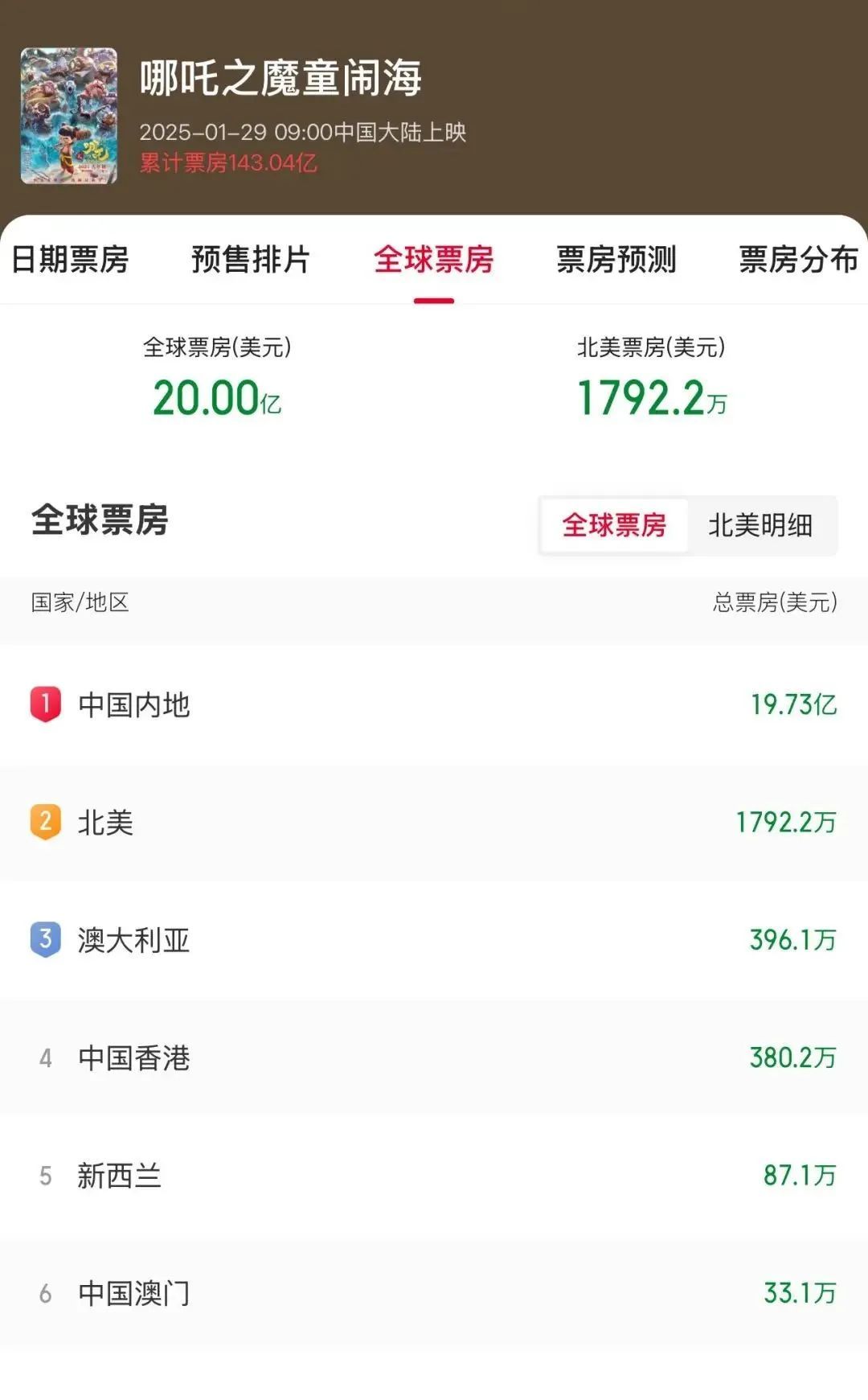Select the 全球票房 top tab
Screen dimensions: 868x1400
pos(433,260)
